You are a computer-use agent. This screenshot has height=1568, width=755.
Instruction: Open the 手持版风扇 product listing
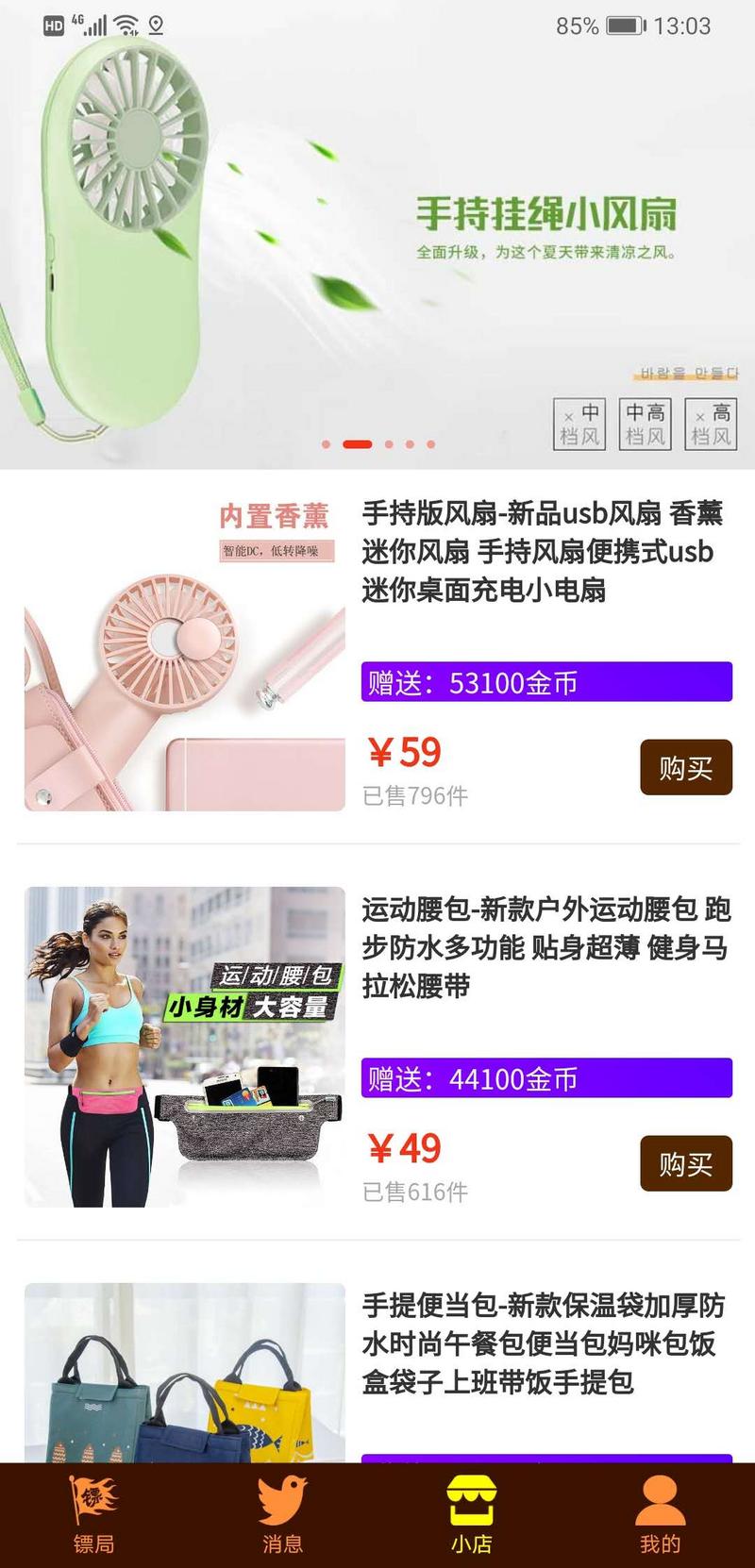pyautogui.click(x=542, y=551)
